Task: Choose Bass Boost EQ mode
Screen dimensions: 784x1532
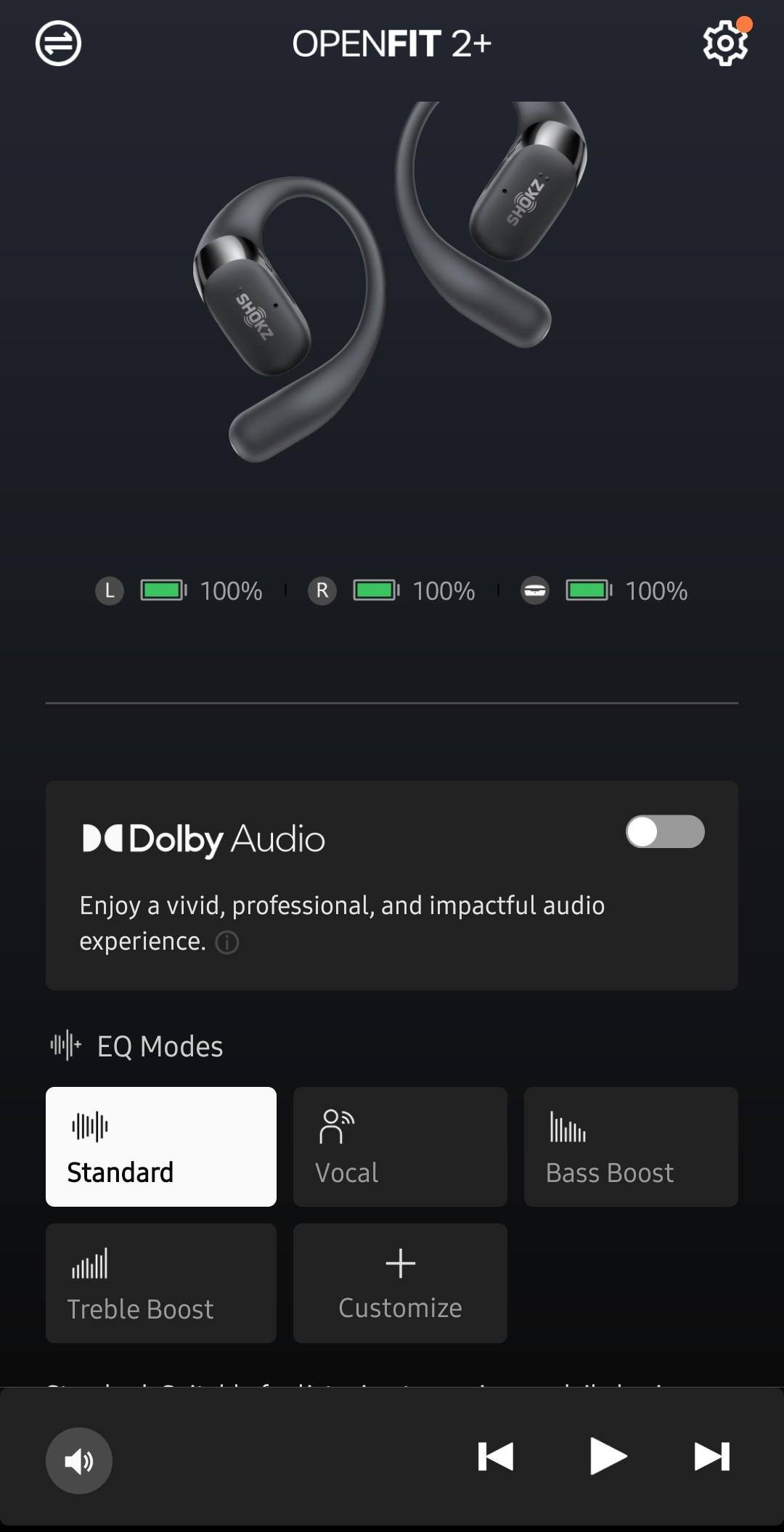Action: coord(631,1146)
